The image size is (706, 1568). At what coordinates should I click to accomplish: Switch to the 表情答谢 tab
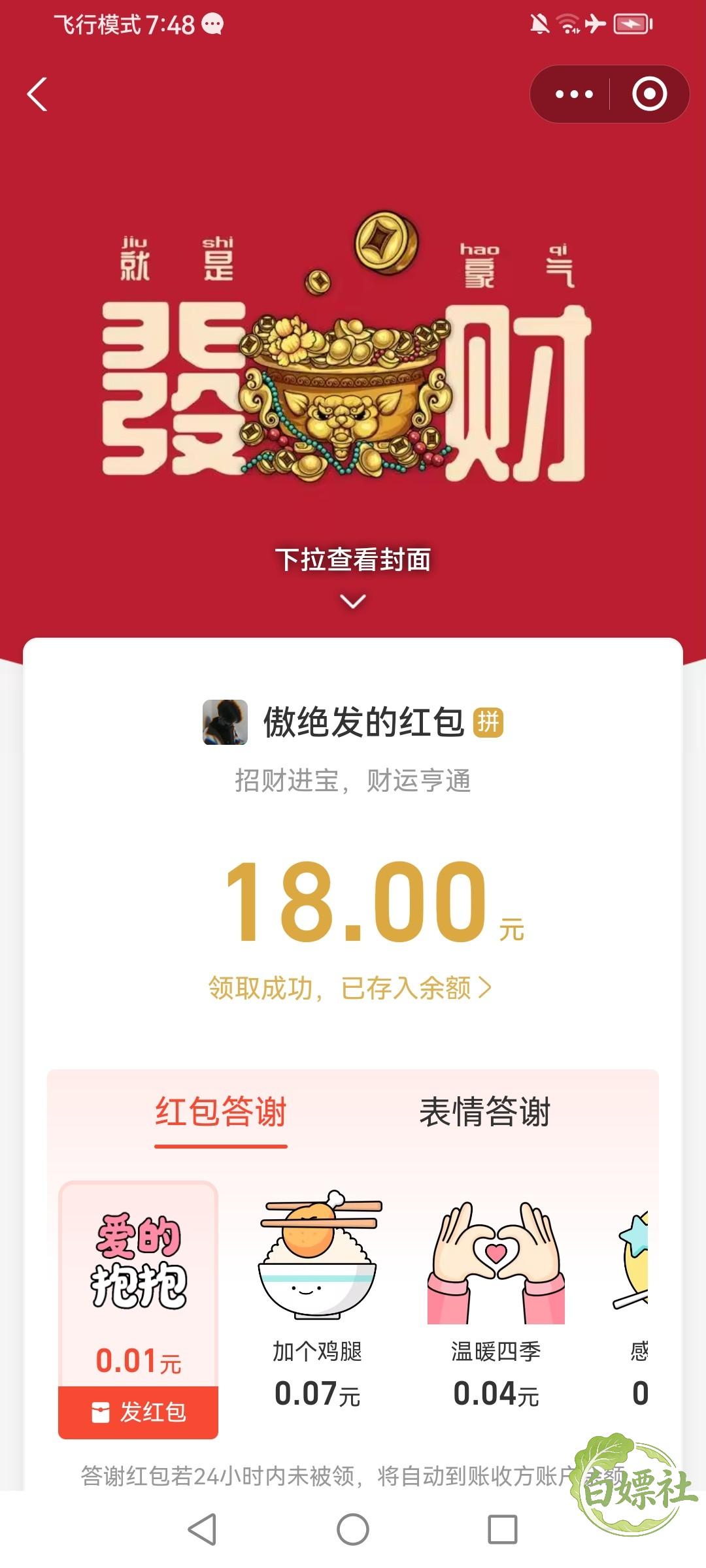pos(485,1111)
